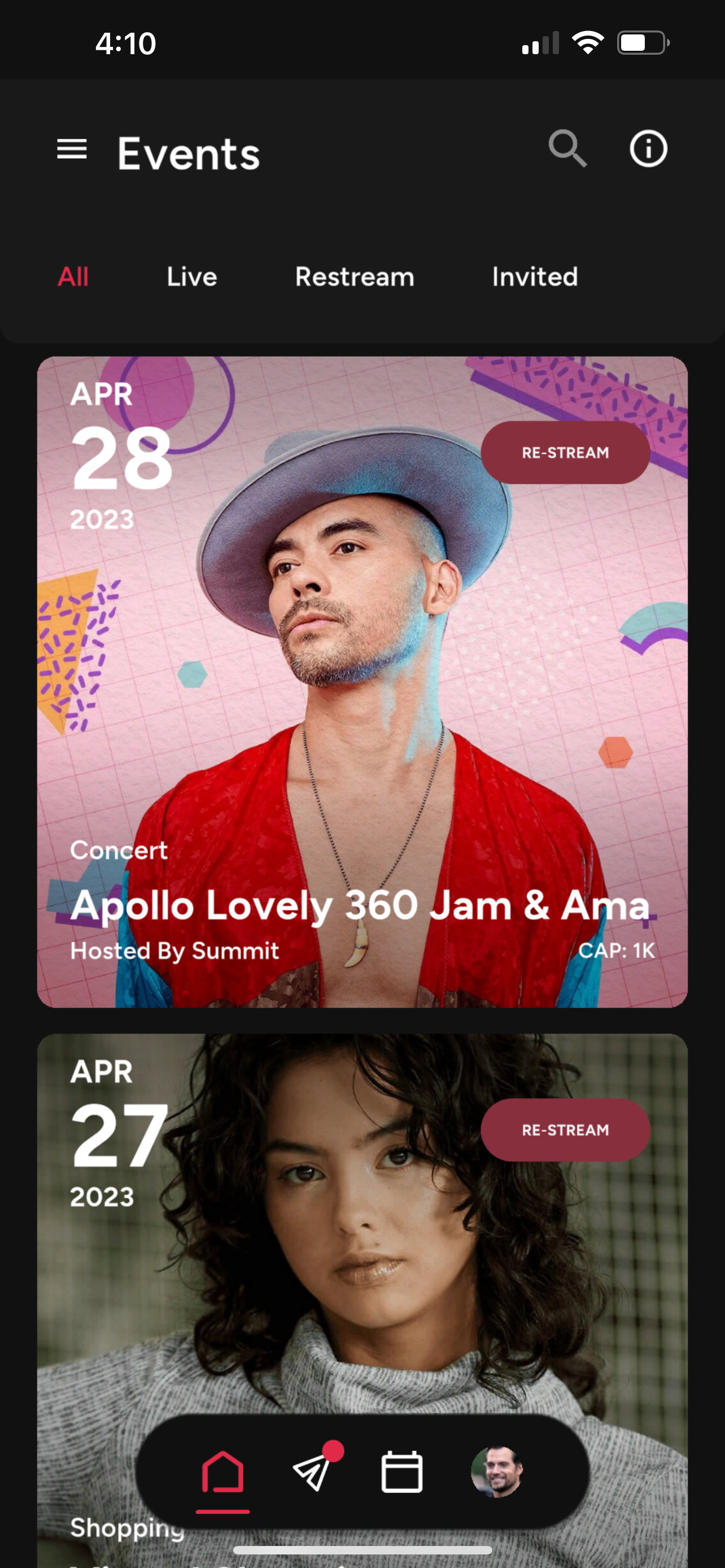
Task: Switch to the Restream tab
Action: coord(354,277)
